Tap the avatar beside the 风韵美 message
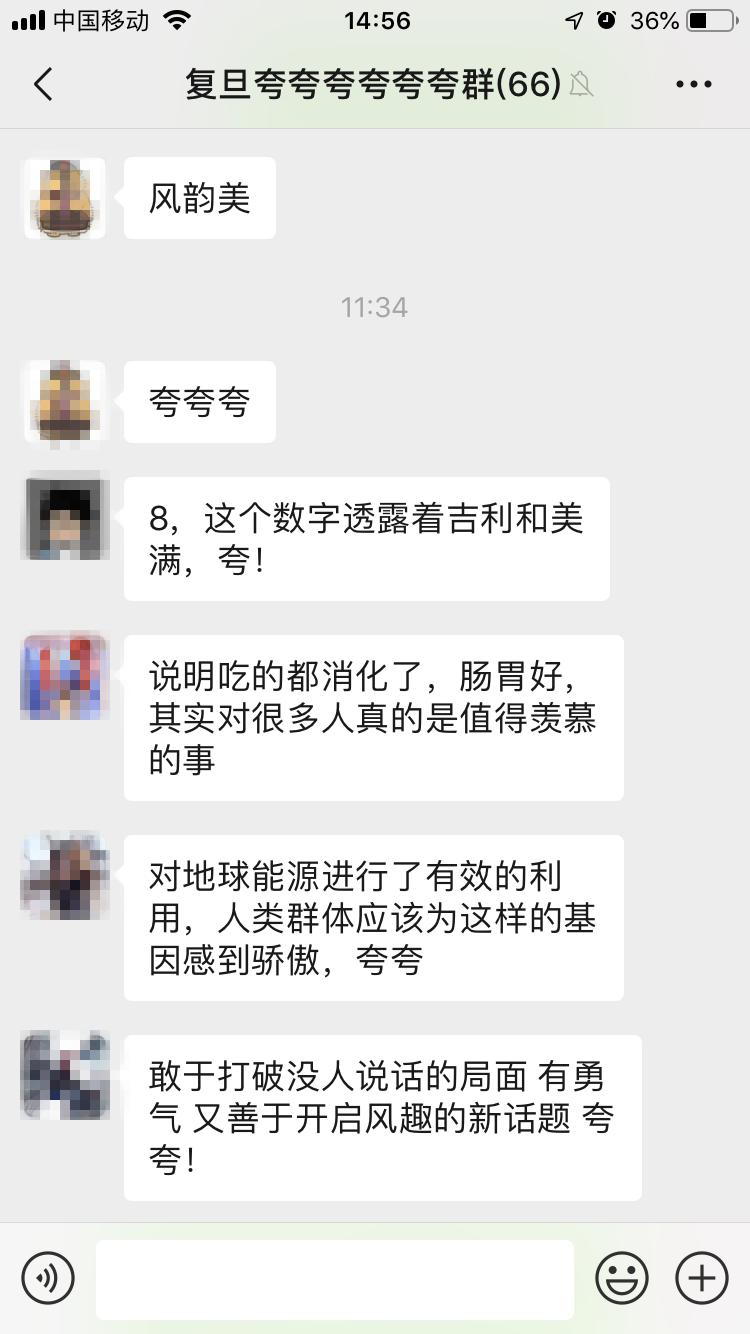Screen dimensions: 750x1334 (64, 197)
